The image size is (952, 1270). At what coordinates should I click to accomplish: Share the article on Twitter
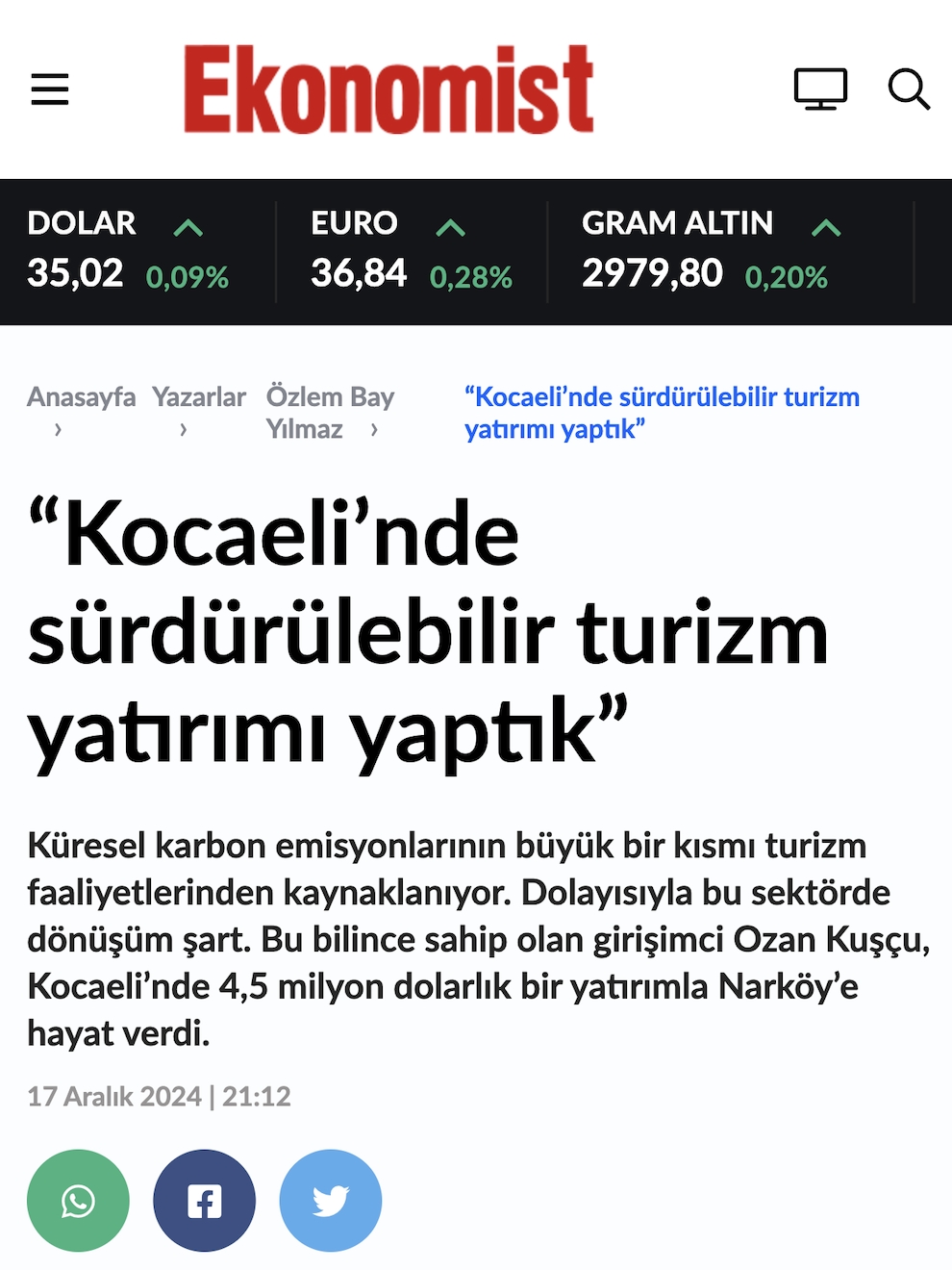330,1201
